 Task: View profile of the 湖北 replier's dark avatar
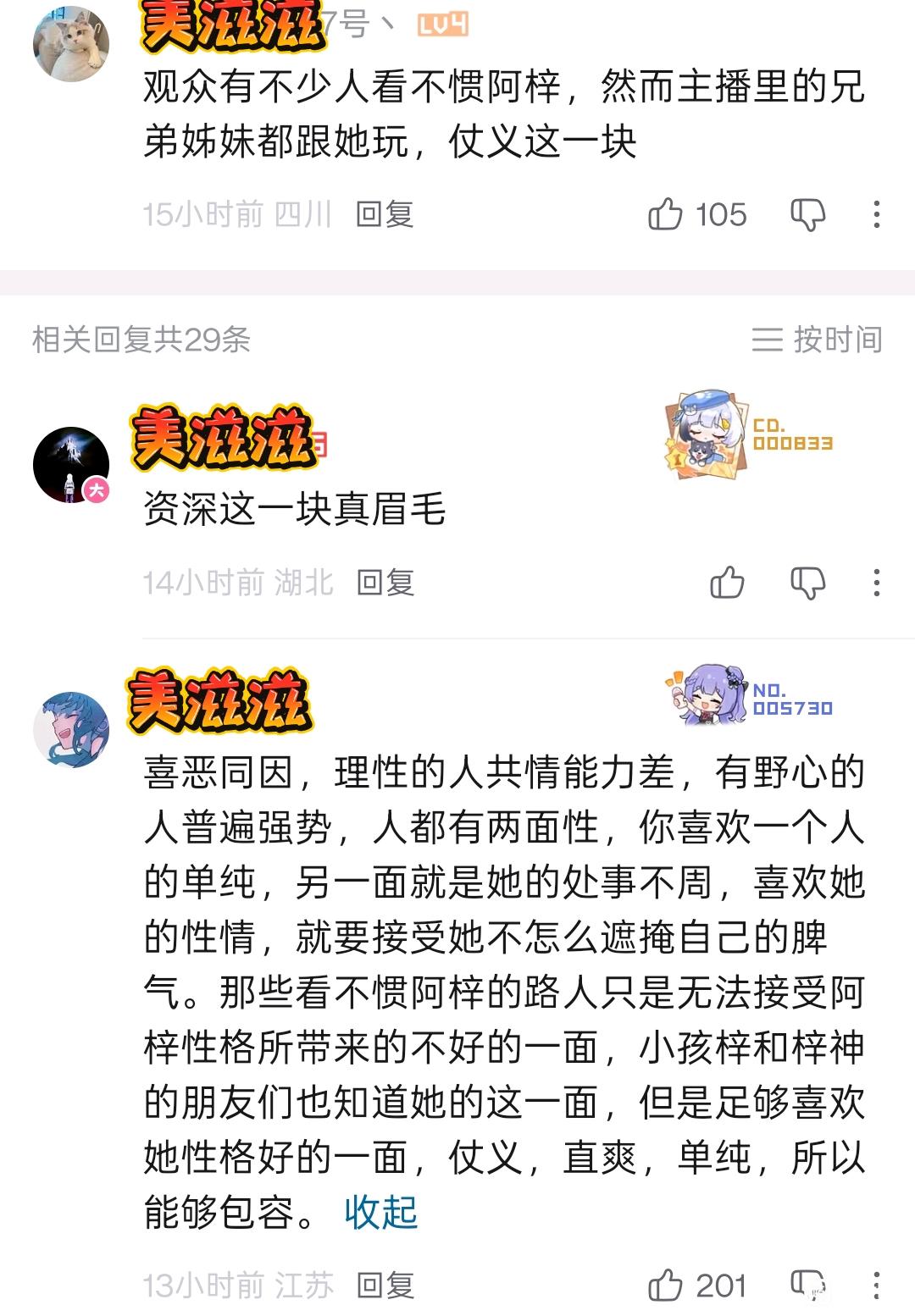pos(71,465)
